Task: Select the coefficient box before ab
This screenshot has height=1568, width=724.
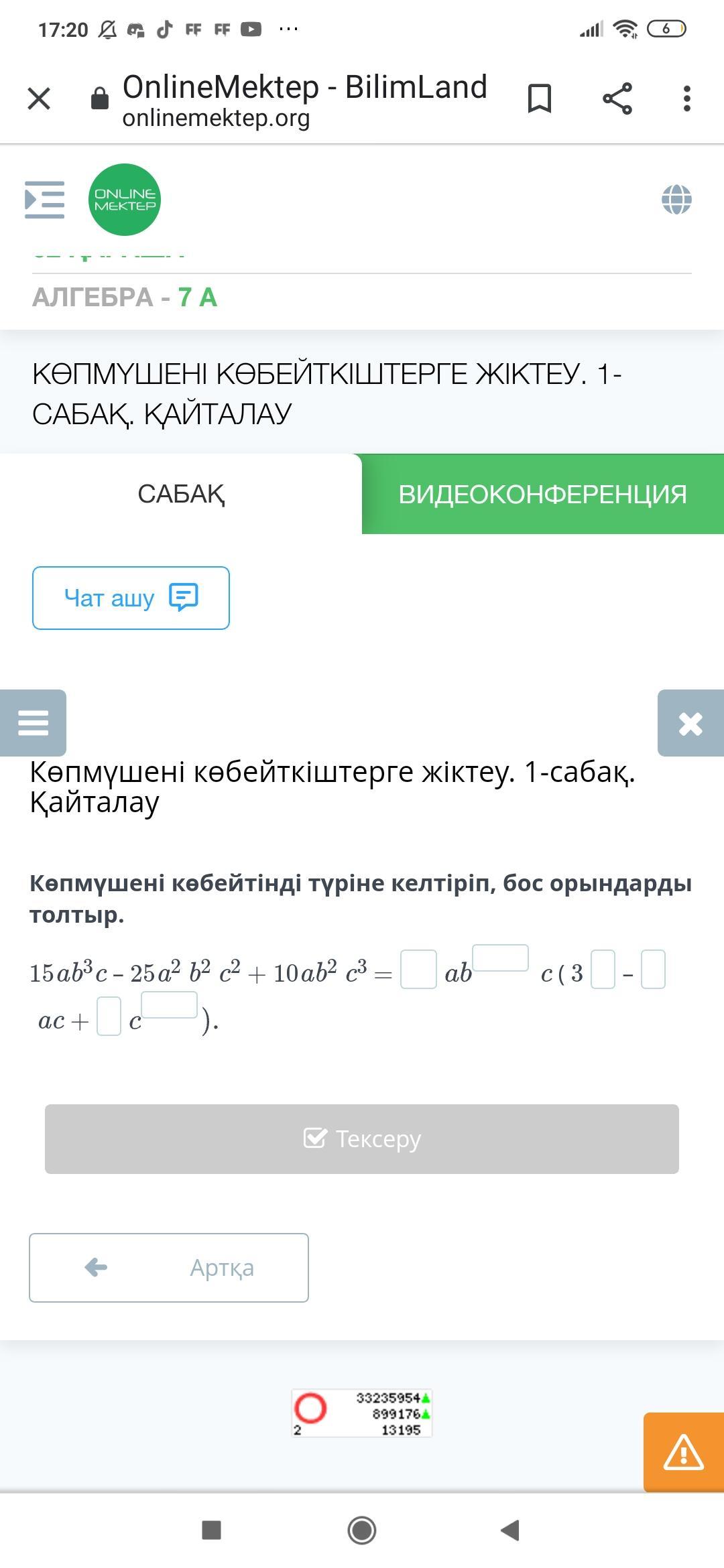Action: click(418, 970)
